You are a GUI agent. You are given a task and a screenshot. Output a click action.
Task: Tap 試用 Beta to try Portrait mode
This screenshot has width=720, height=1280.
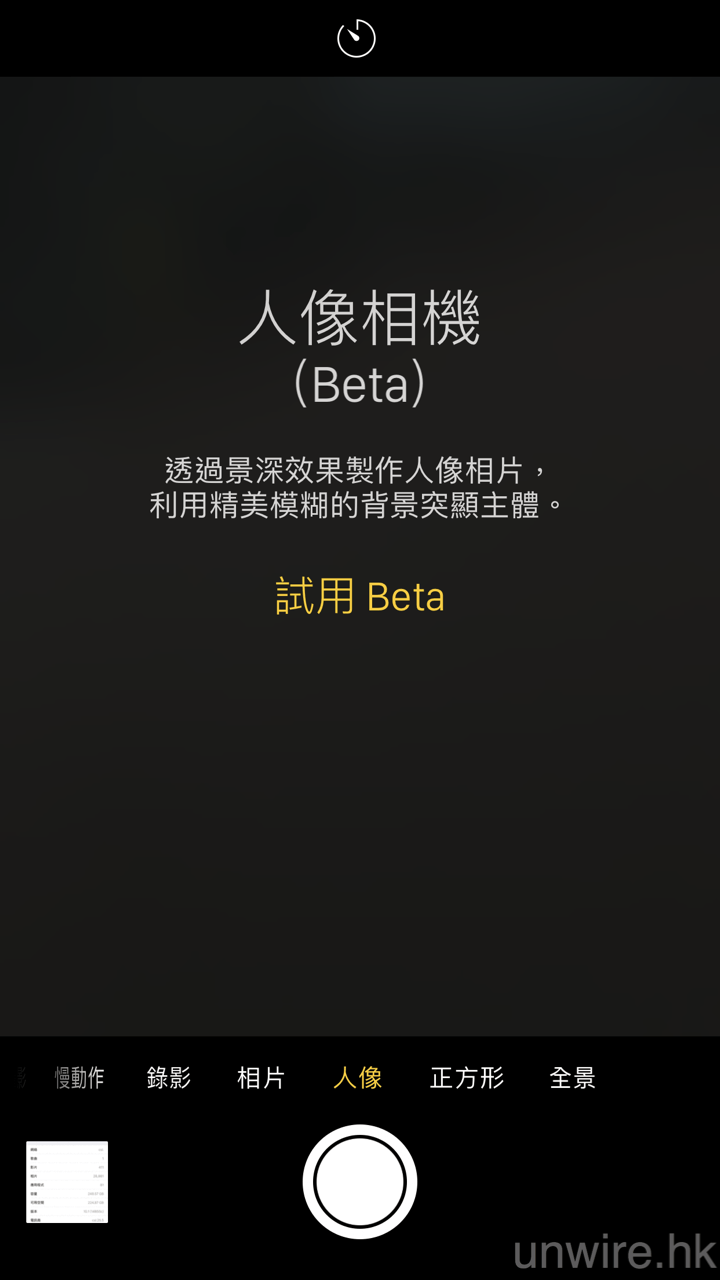360,596
